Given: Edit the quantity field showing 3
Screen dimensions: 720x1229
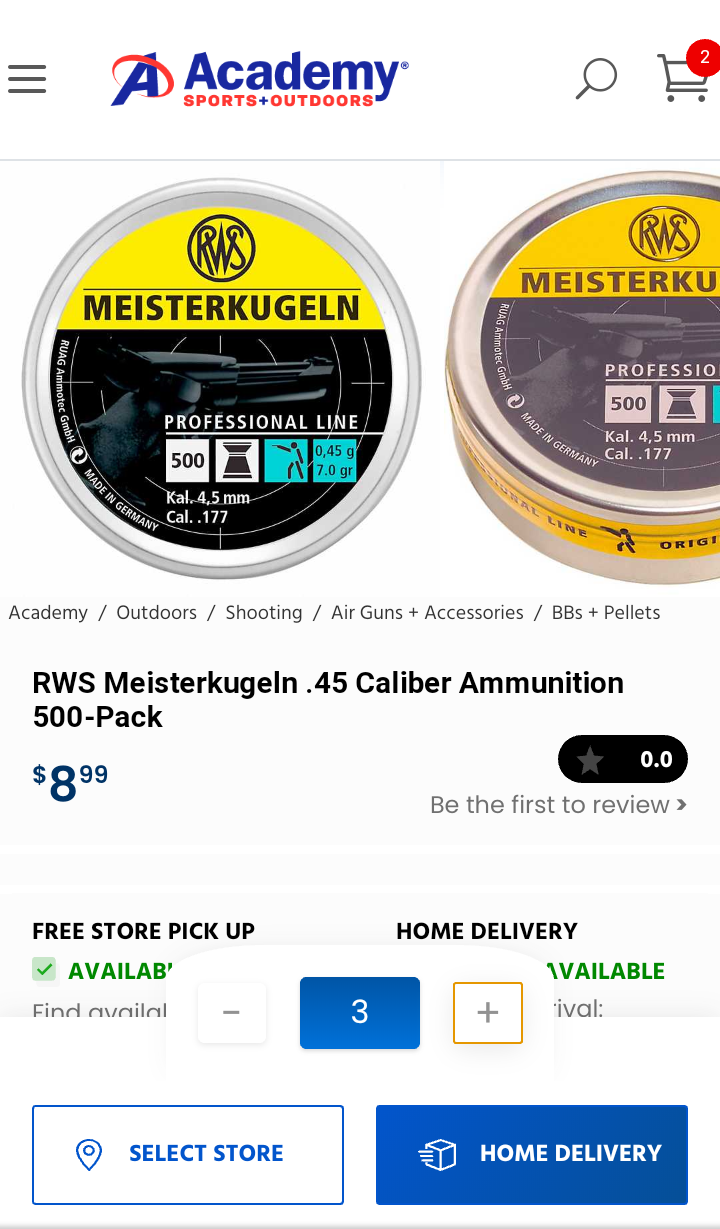Looking at the screenshot, I should (360, 1013).
